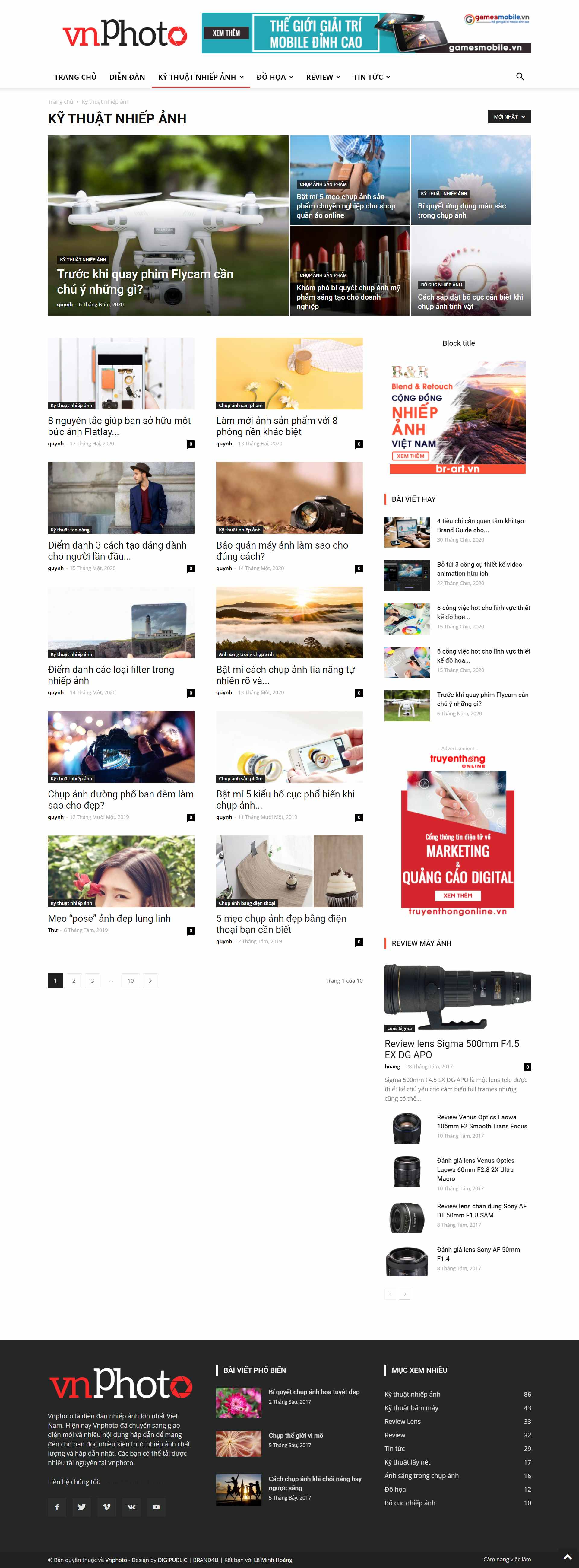The height and width of the screenshot is (1568, 579).
Task: Go to page 2 in the pagination
Action: (x=74, y=981)
